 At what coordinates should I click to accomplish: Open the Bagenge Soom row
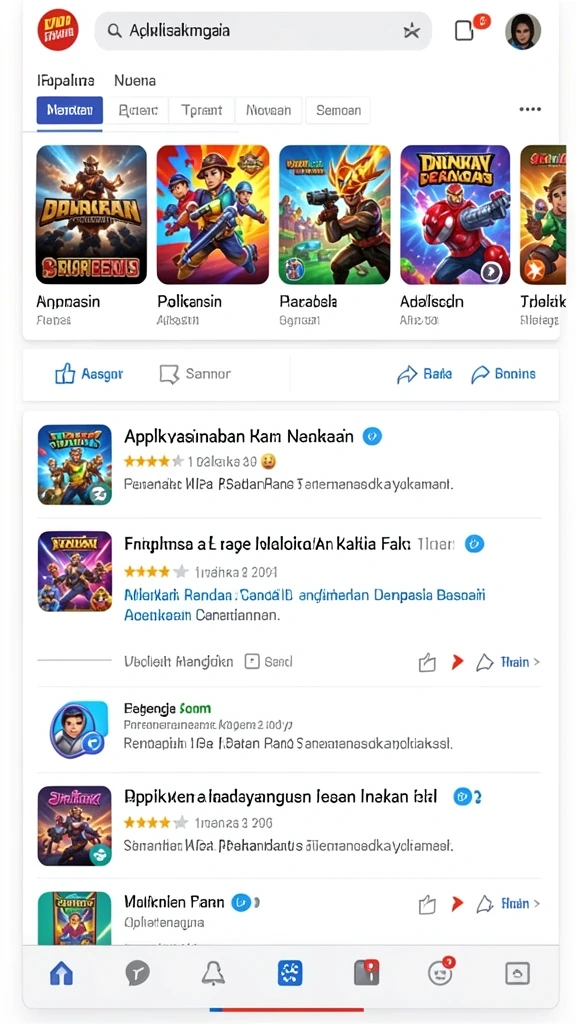pyautogui.click(x=289, y=729)
